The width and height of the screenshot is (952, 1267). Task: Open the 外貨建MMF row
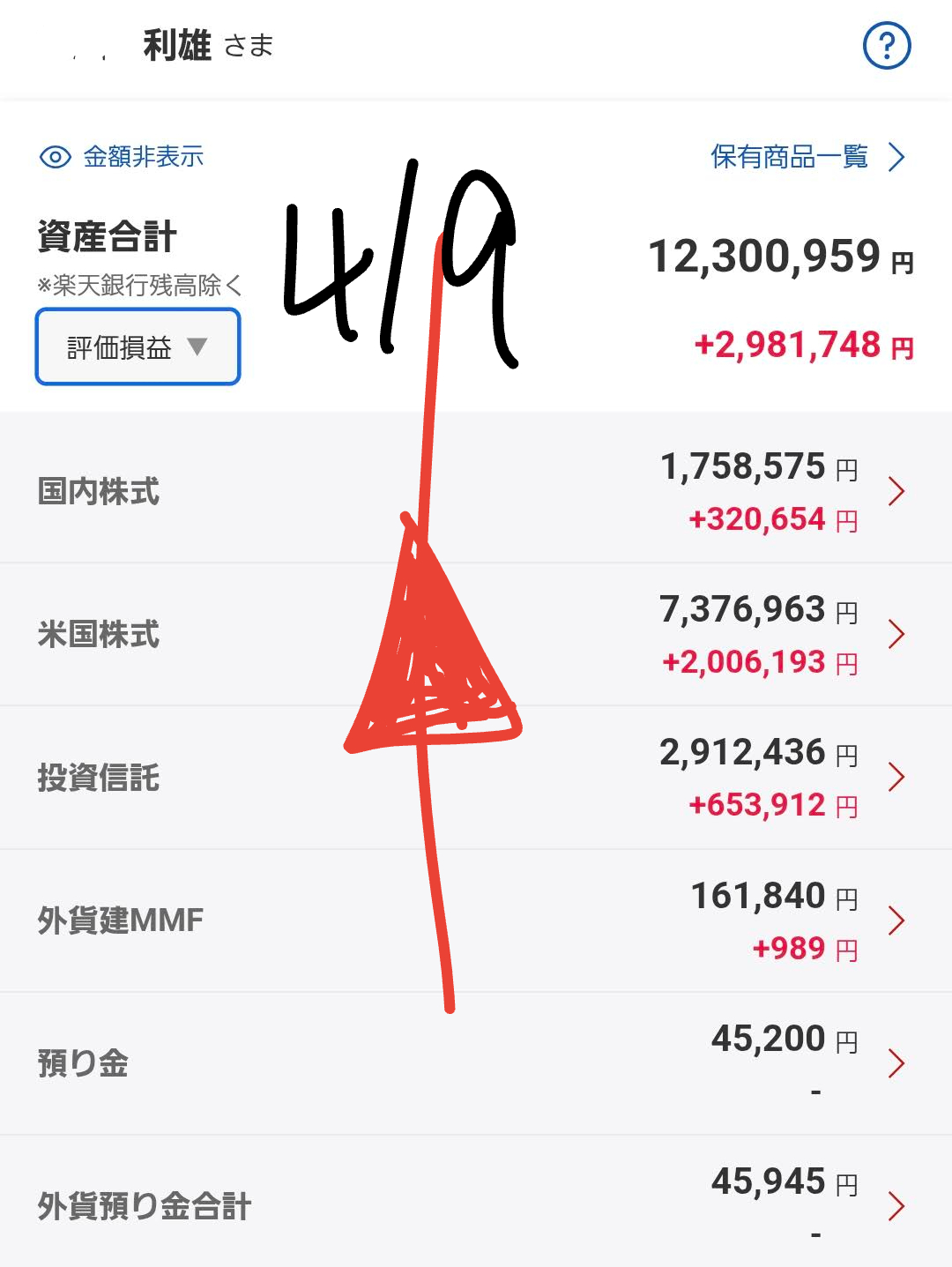click(x=476, y=920)
